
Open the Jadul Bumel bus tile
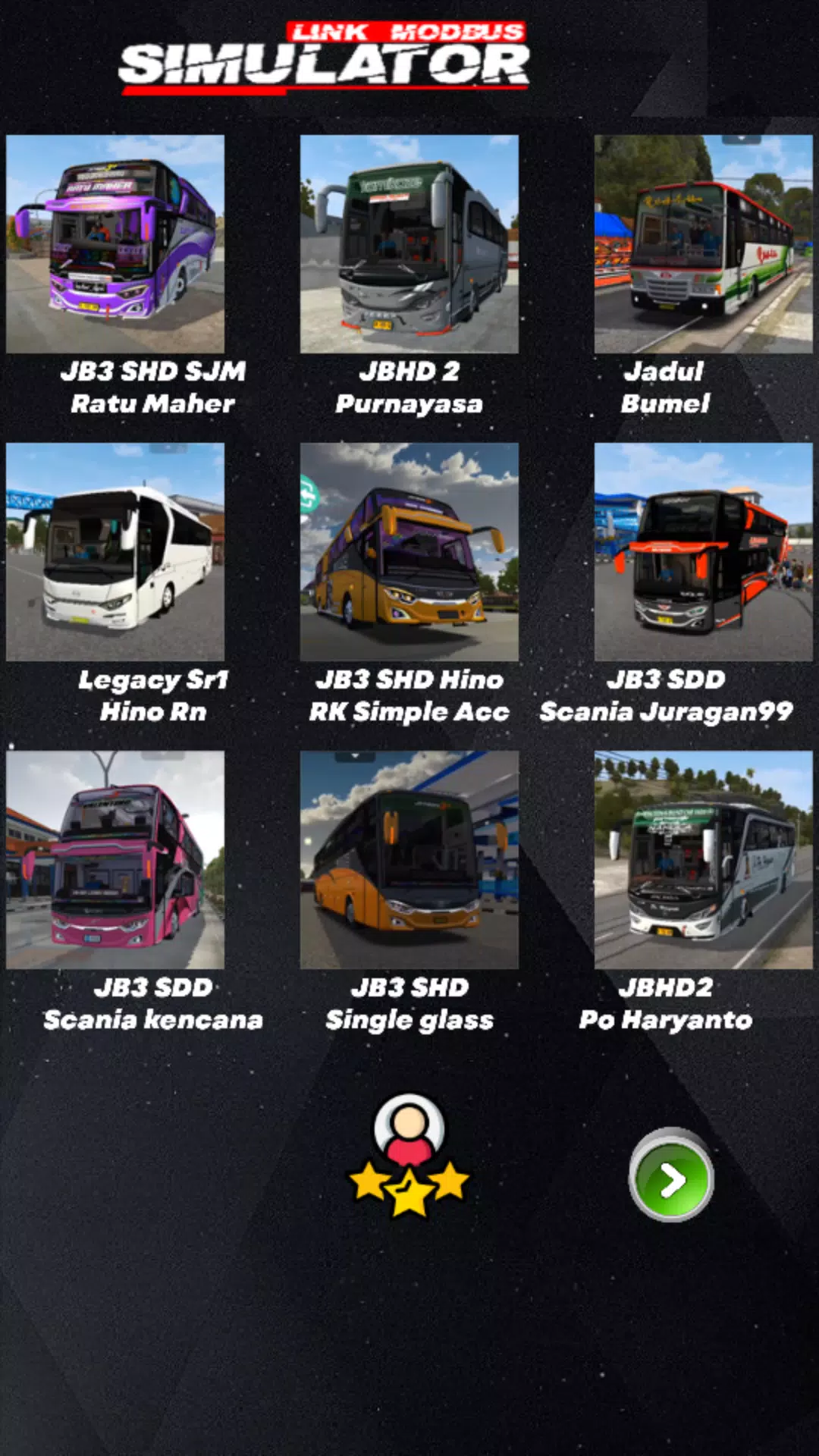pyautogui.click(x=703, y=243)
